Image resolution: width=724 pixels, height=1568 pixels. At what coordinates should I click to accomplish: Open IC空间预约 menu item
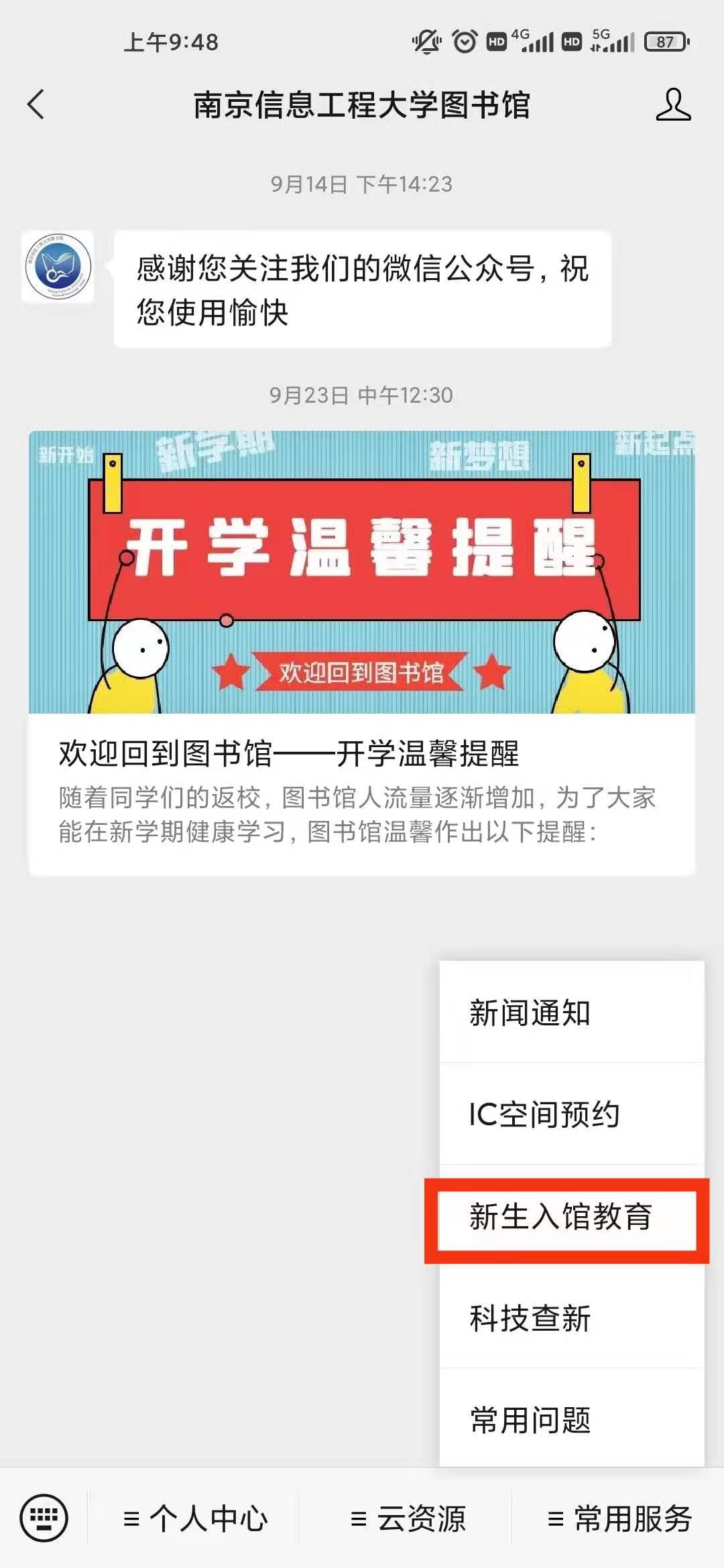point(571,1114)
